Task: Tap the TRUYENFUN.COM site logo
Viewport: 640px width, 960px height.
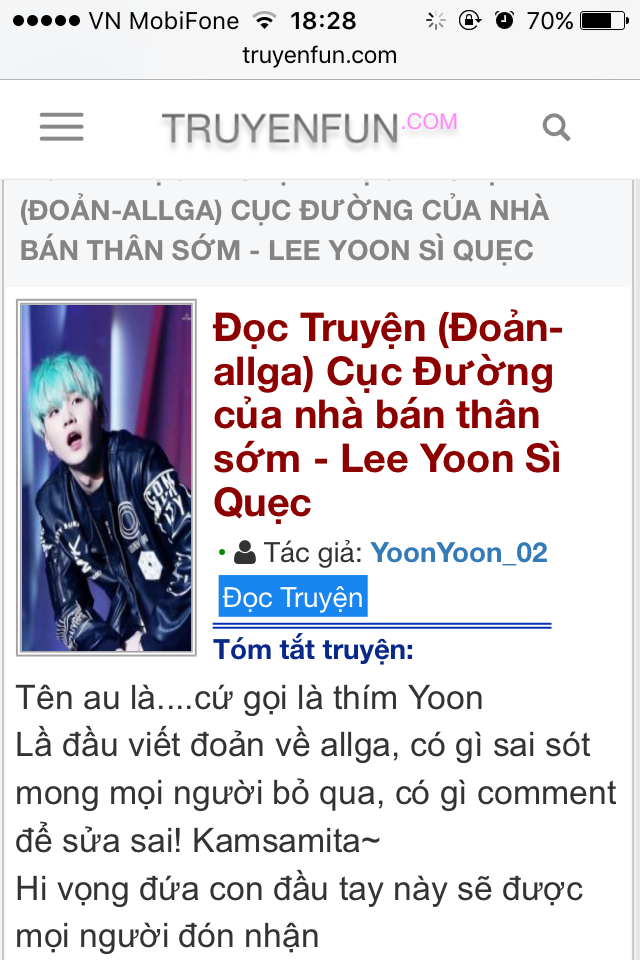Action: (309, 127)
